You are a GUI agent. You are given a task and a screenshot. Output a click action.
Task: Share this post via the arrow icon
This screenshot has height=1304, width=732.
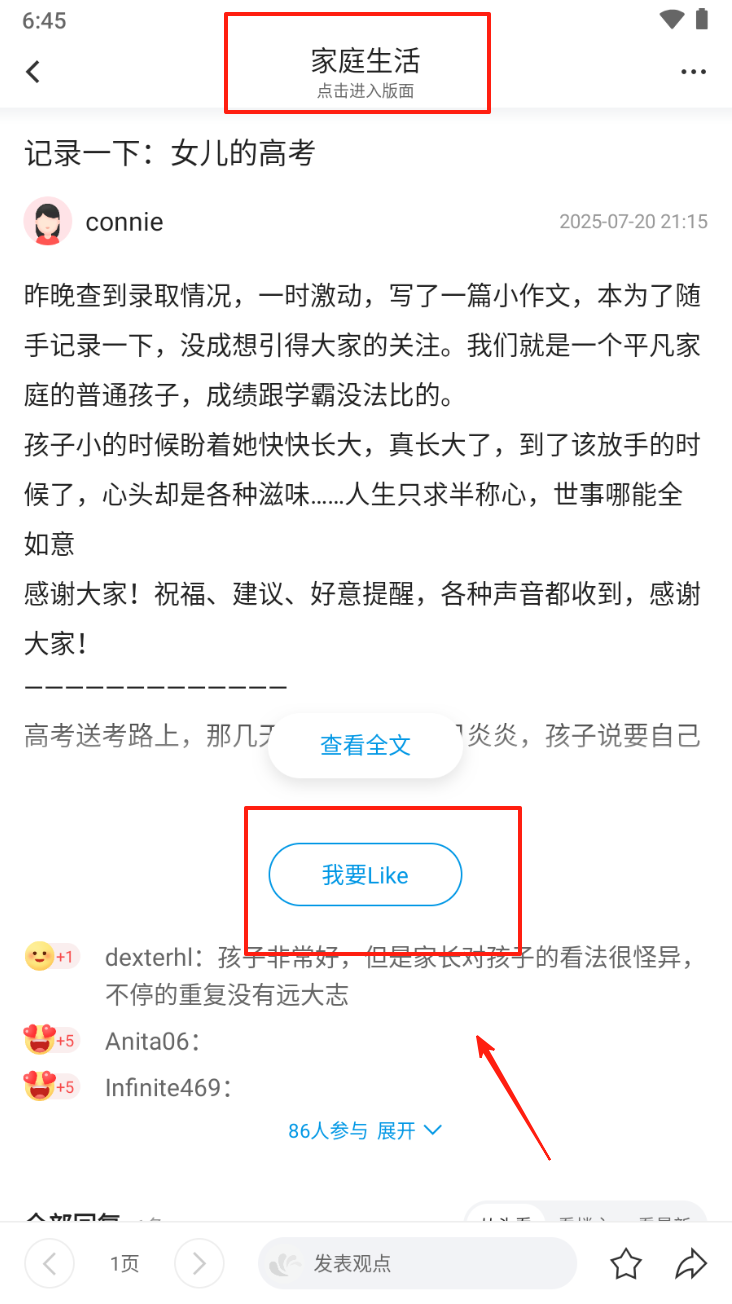(x=691, y=1263)
